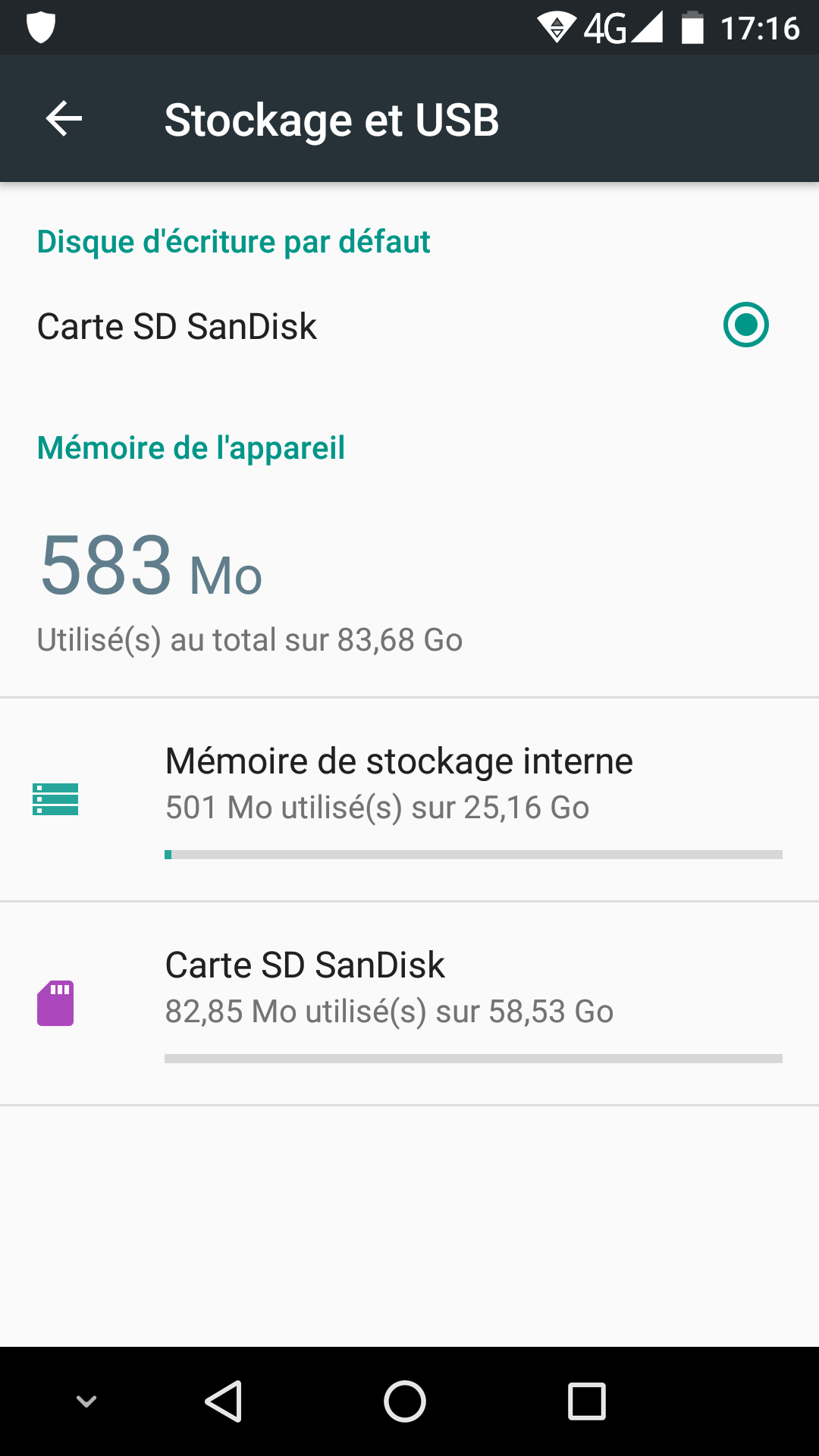
Task: Tap the system back triangle button
Action: (x=224, y=1401)
